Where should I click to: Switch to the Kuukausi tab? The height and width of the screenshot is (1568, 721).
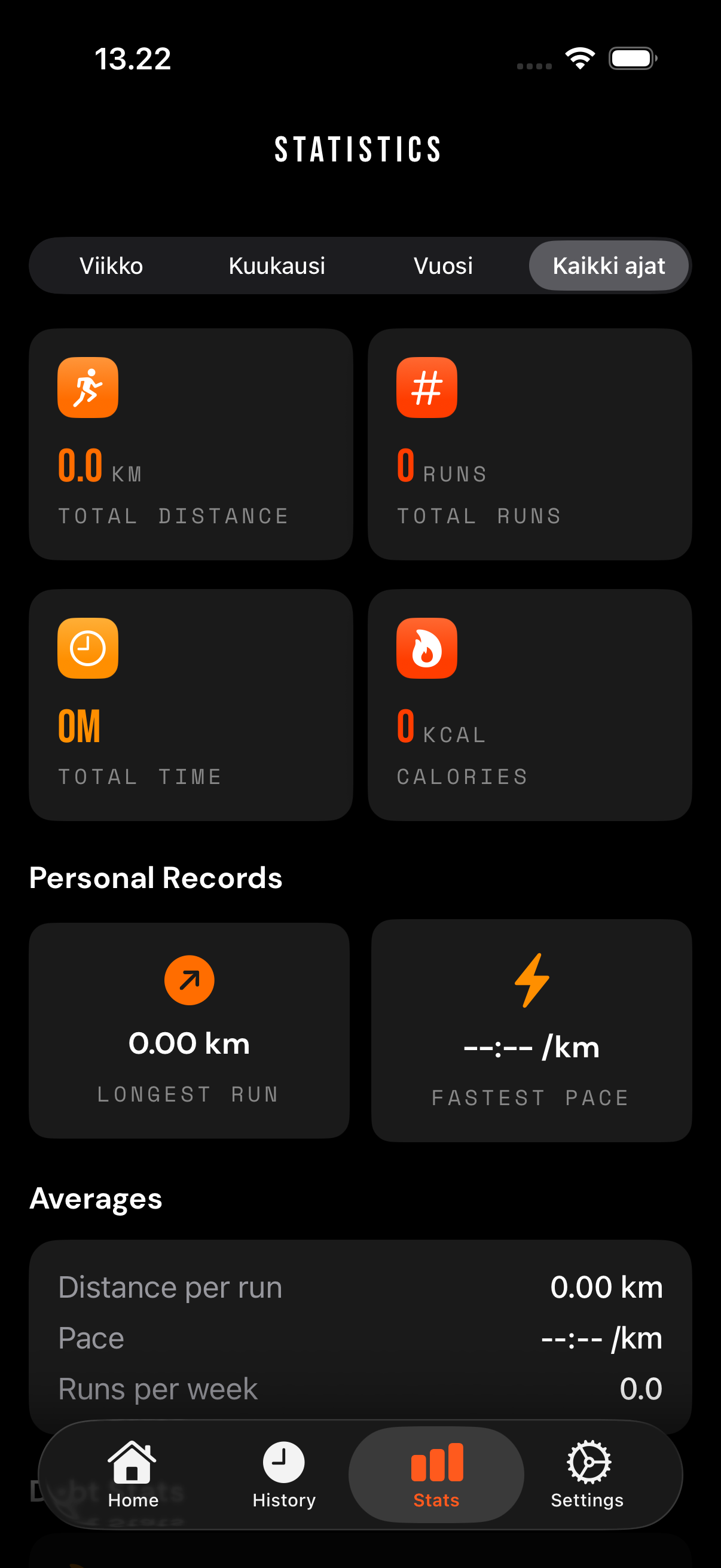pos(277,266)
